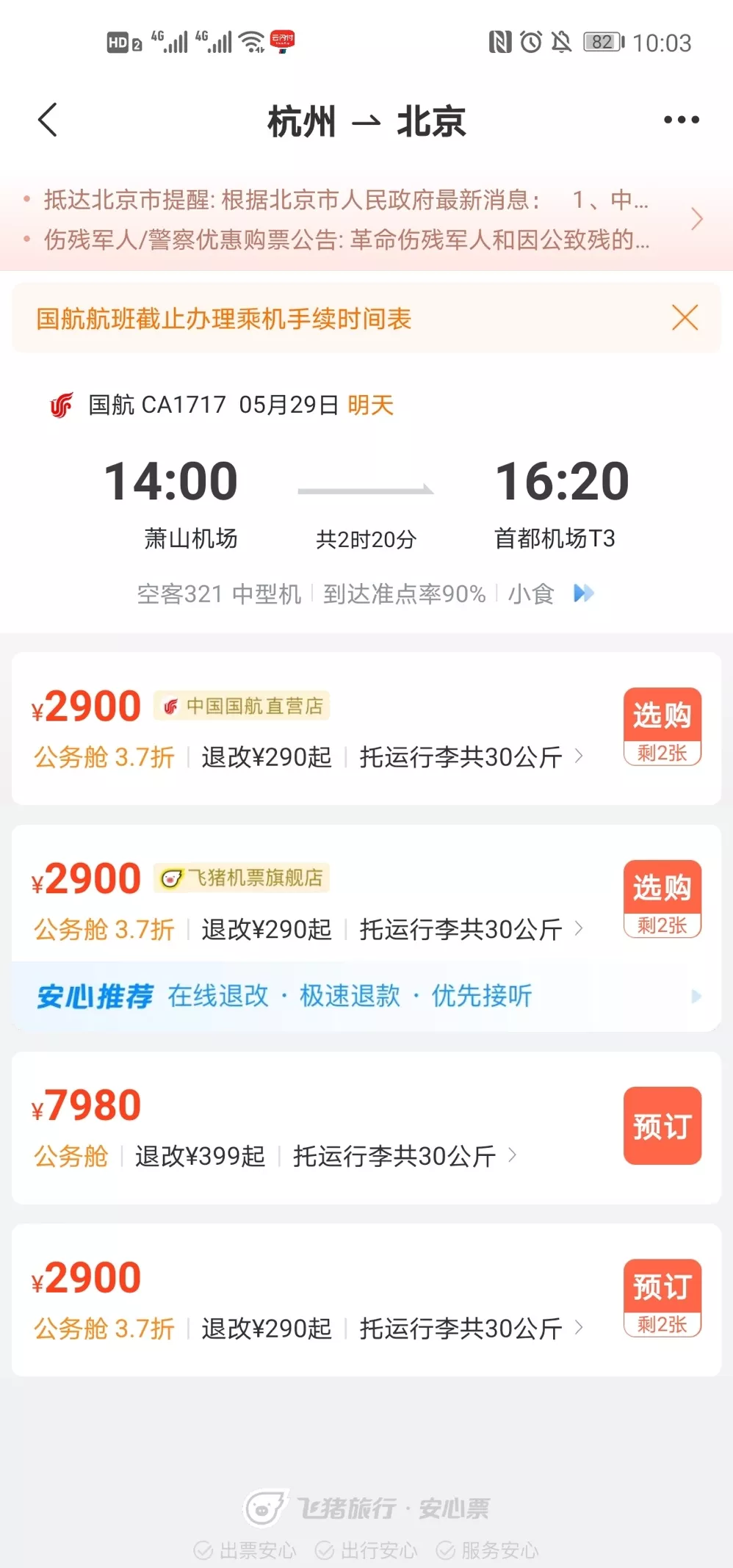The image size is (733, 1568).
Task: View baggage details for the ¥7980 fare
Action: coord(404,1156)
